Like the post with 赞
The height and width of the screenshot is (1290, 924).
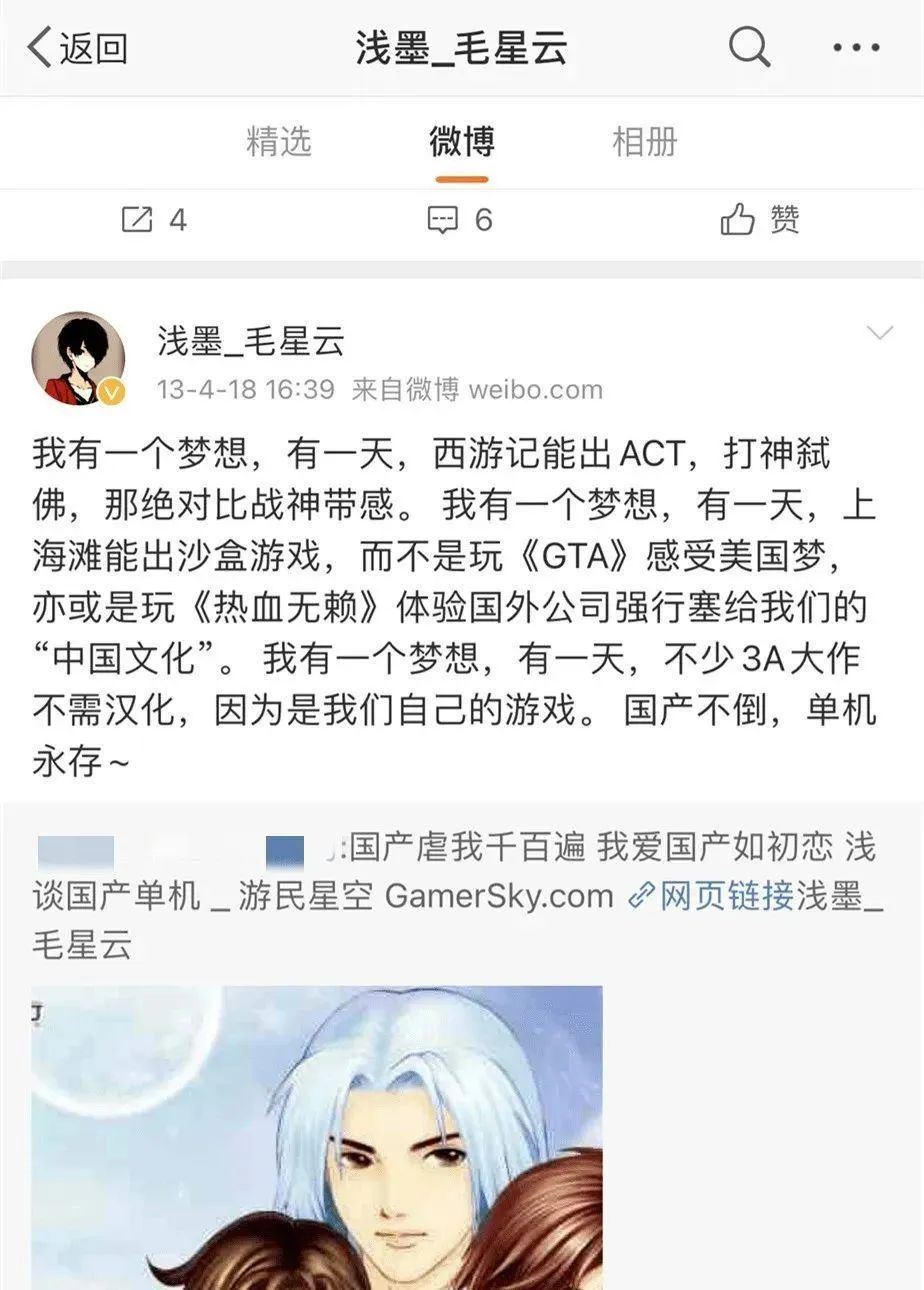[x=760, y=219]
